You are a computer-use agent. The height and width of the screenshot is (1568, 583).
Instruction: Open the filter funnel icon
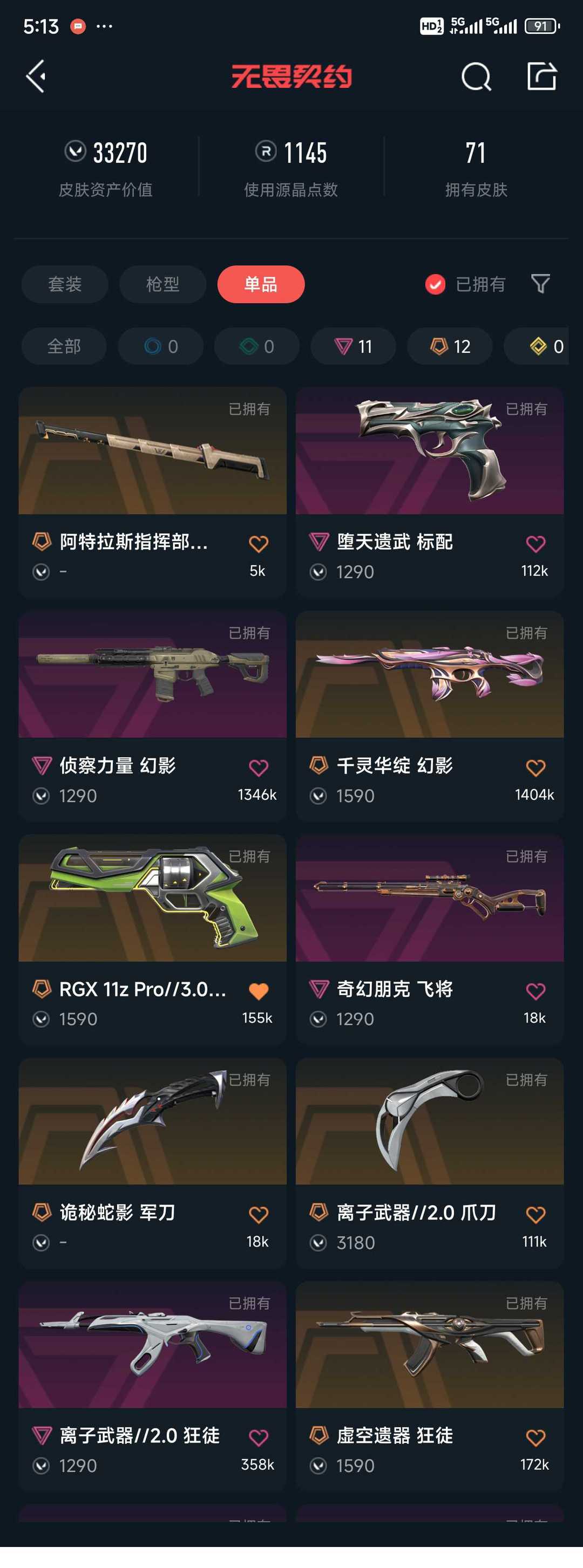click(x=541, y=284)
